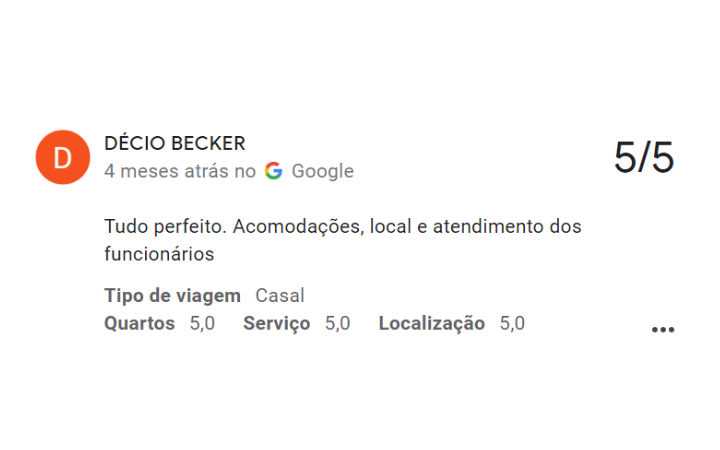Open DÉCIO BECKER's profile avatar

click(63, 157)
